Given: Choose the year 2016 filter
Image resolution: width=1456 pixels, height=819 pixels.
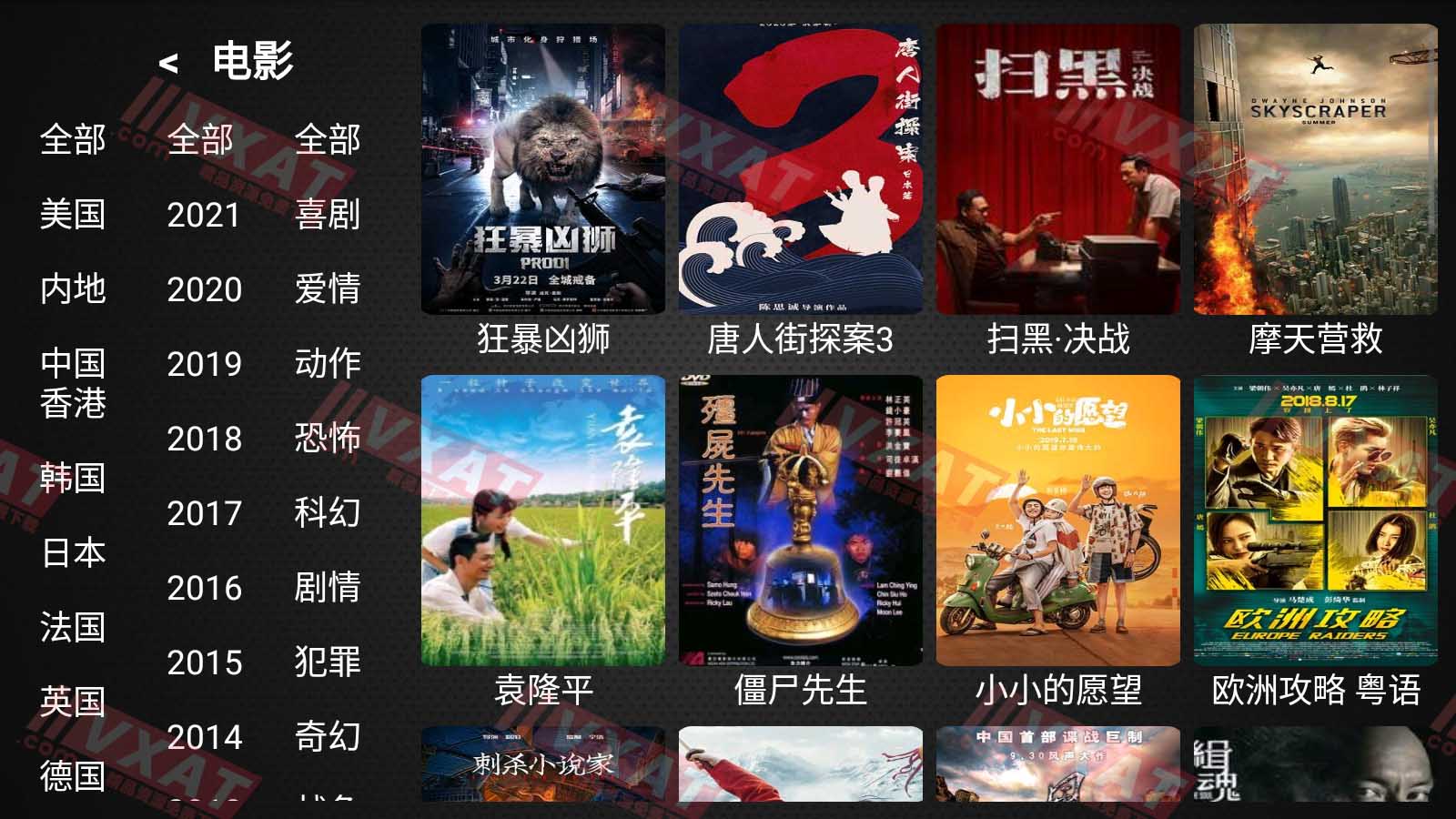Looking at the screenshot, I should pyautogui.click(x=204, y=588).
